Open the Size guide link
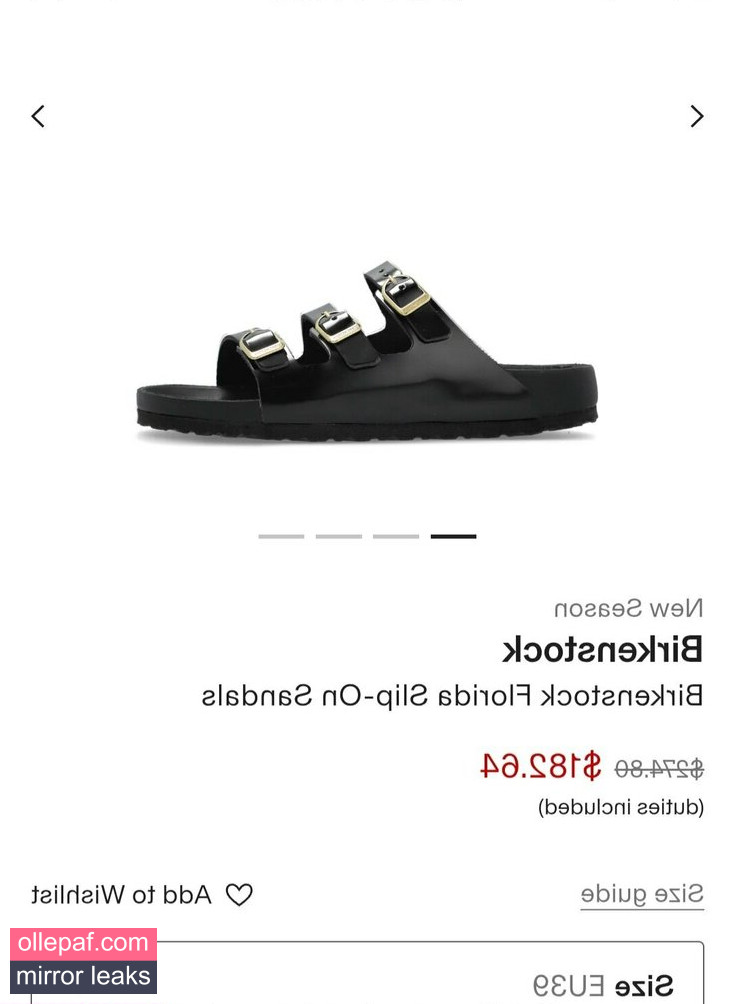 pos(642,894)
